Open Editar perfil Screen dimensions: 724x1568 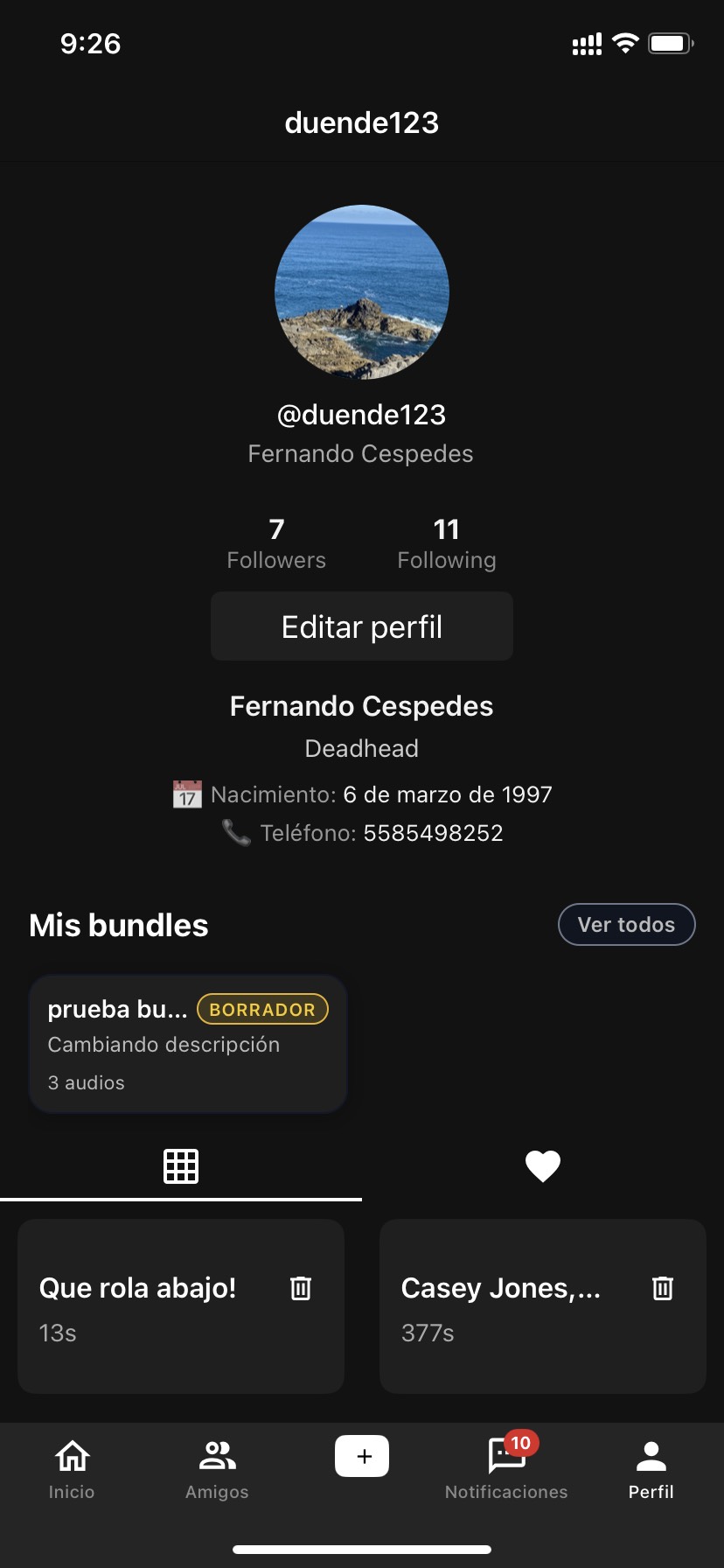click(361, 626)
